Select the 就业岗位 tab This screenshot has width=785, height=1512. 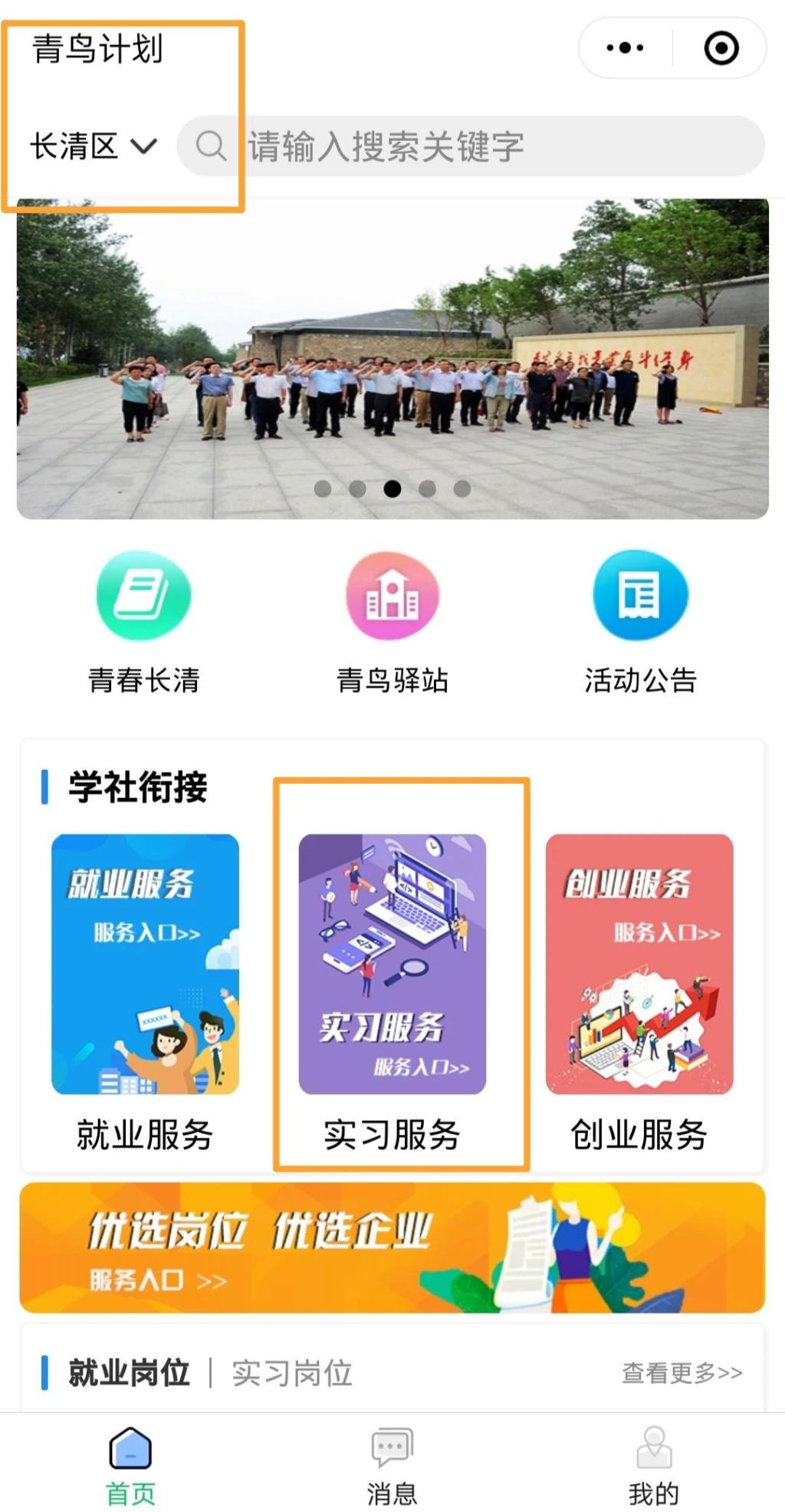click(x=129, y=1372)
